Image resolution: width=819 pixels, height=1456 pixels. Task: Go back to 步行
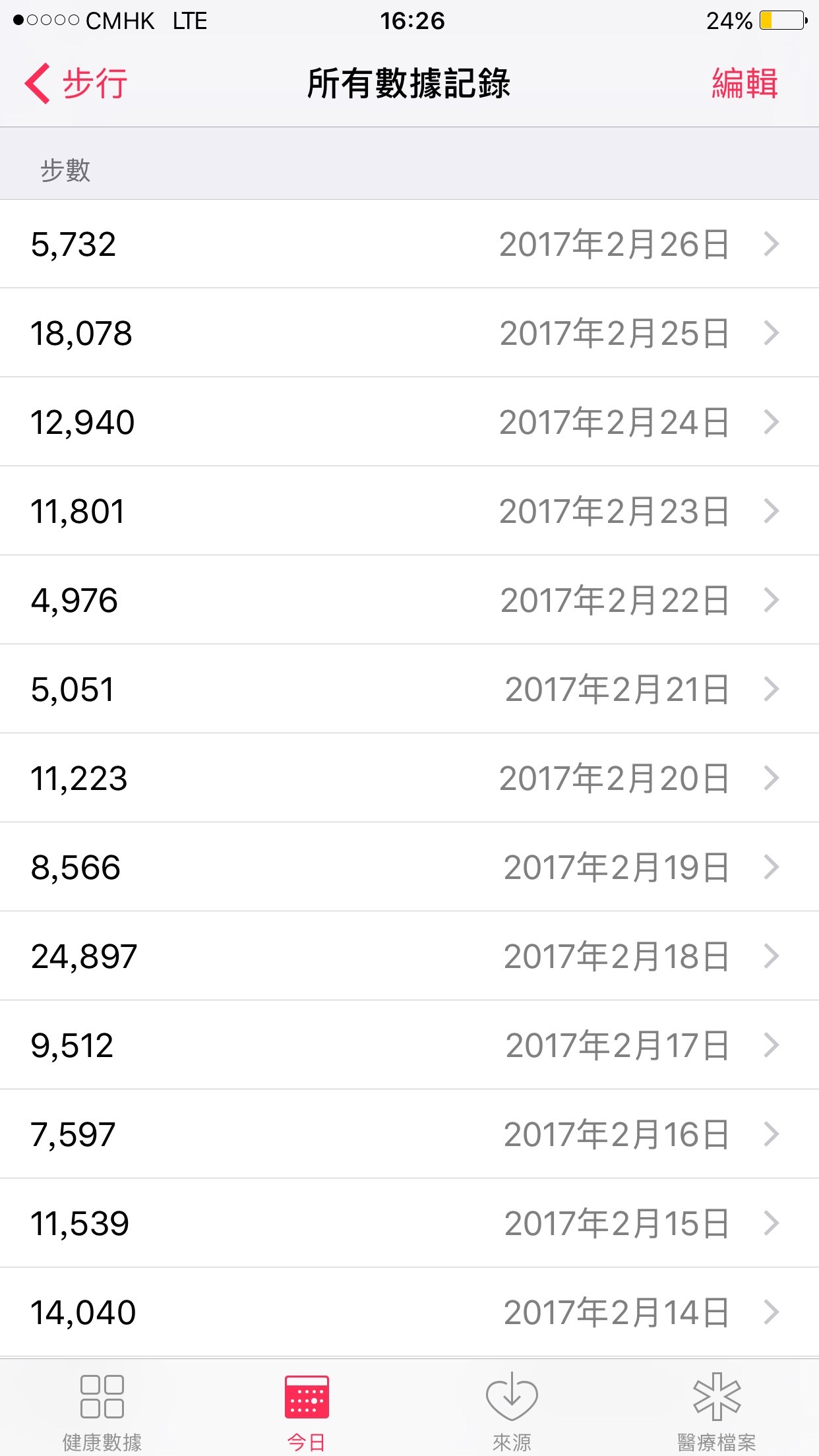point(76,84)
